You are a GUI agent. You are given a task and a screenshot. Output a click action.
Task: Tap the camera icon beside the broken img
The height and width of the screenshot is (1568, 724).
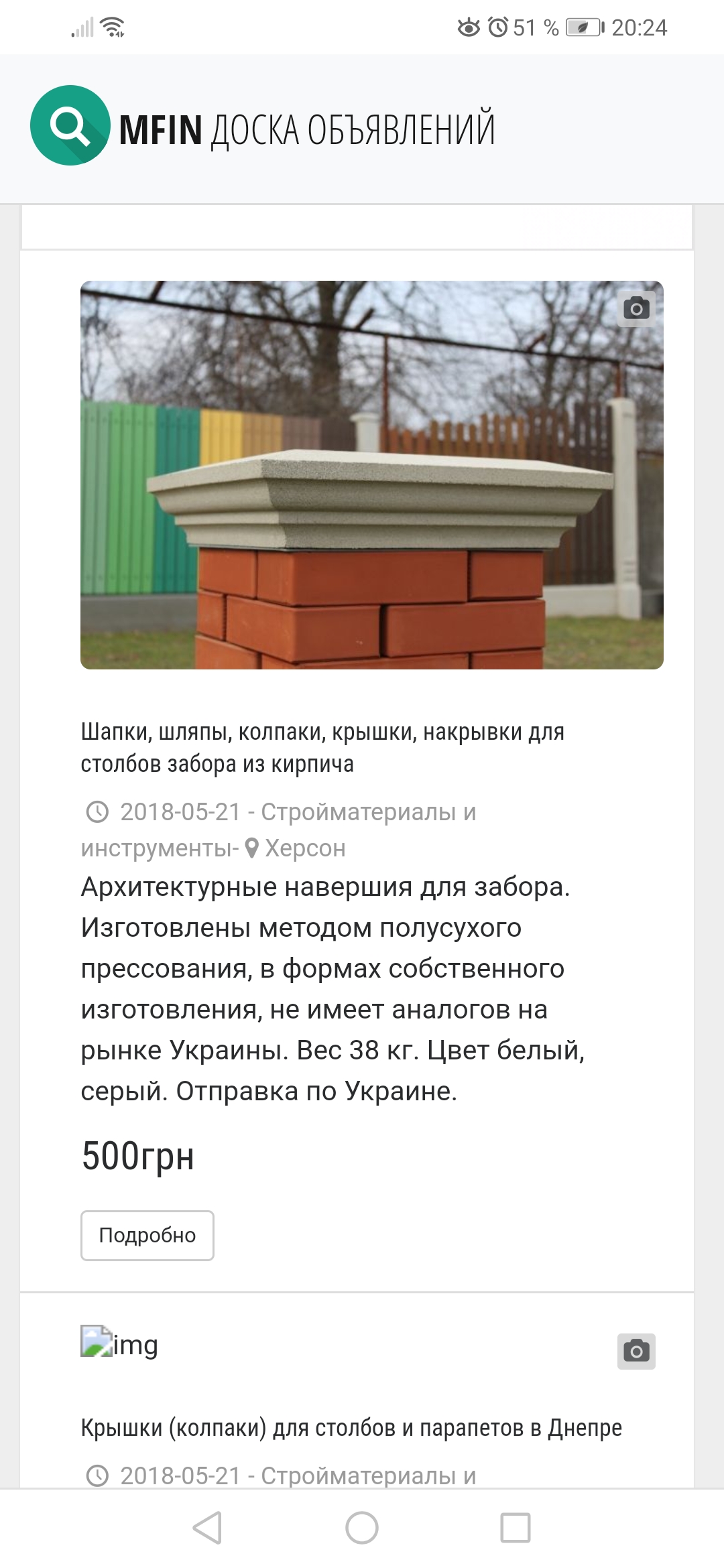click(636, 1351)
